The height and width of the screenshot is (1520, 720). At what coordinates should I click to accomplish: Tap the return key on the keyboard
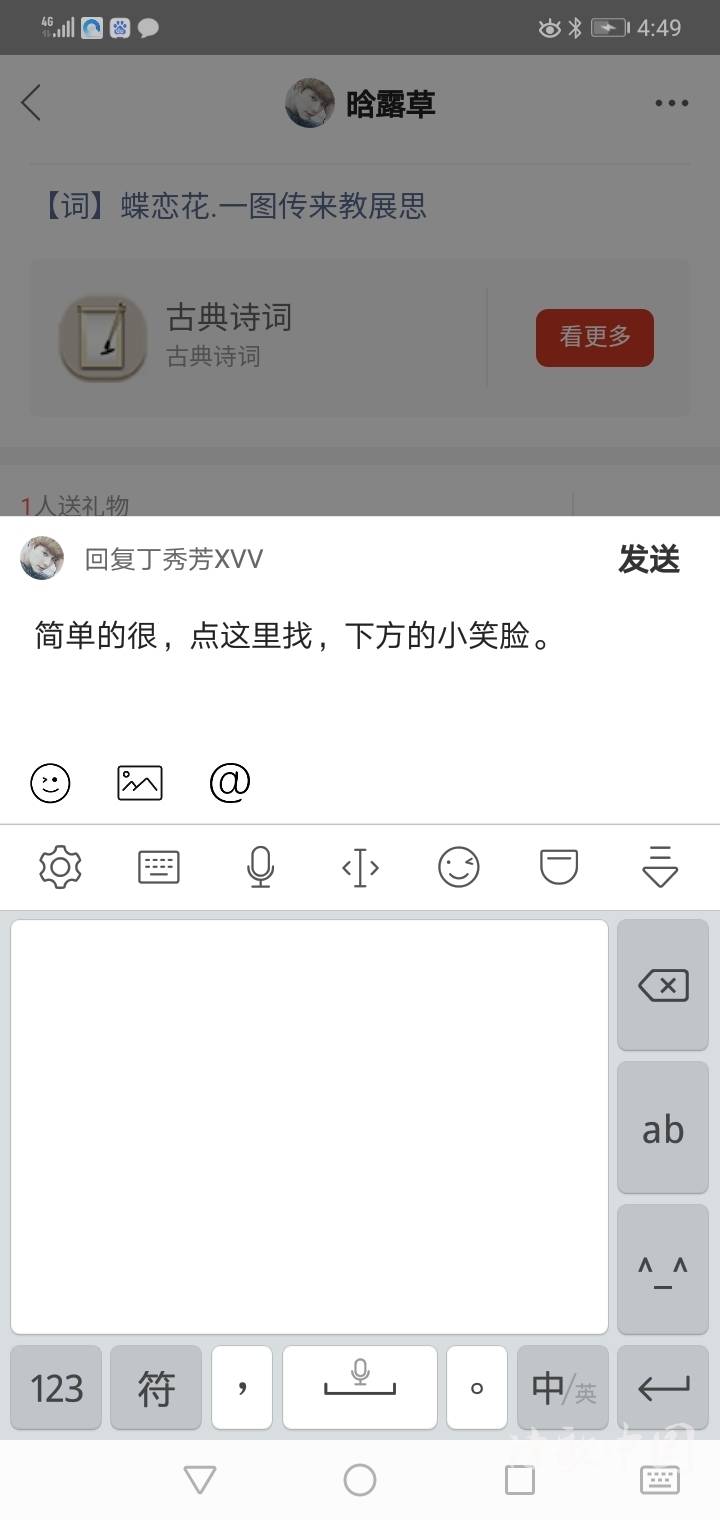663,1388
